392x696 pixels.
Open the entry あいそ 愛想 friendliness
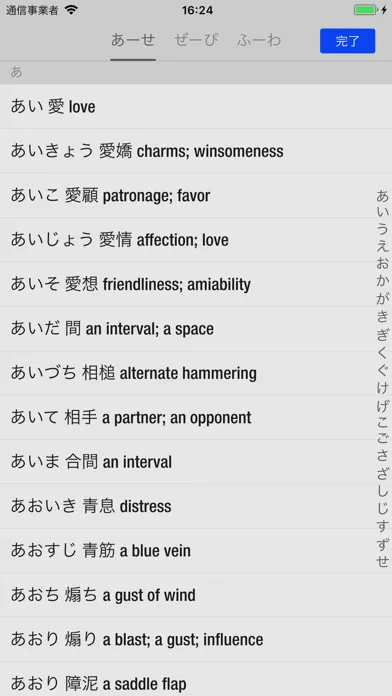196,284
